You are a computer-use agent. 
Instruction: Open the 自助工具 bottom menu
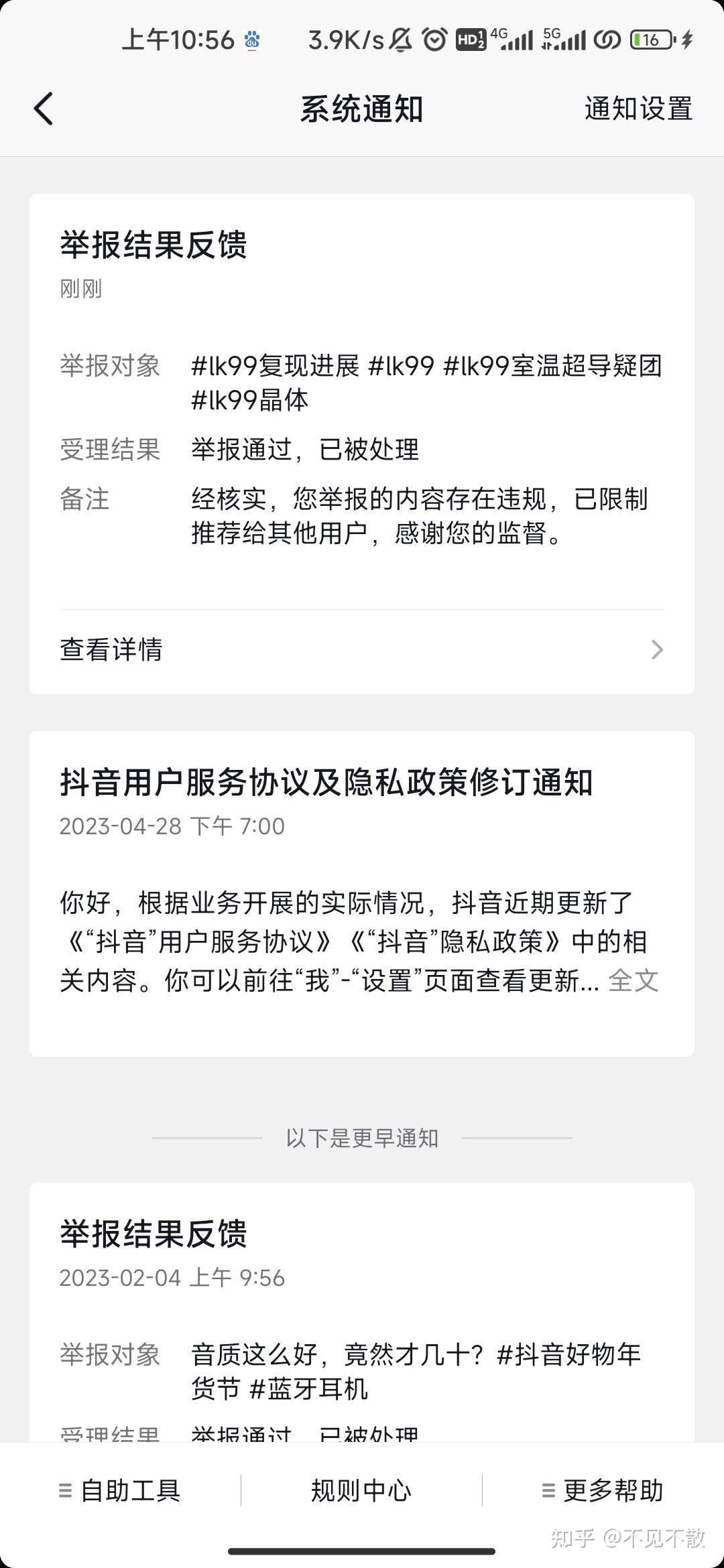pyautogui.click(x=121, y=1490)
